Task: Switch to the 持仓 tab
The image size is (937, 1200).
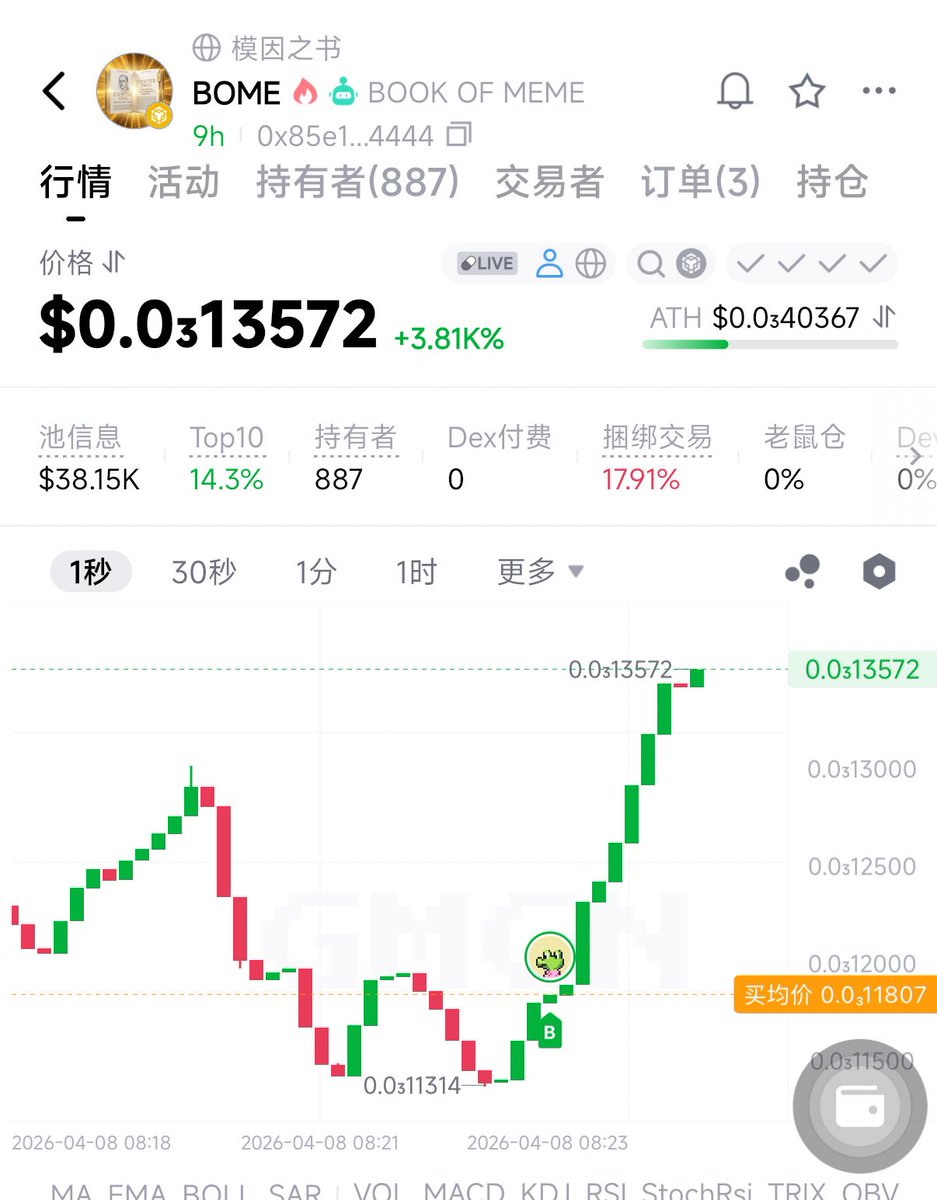Action: click(831, 183)
